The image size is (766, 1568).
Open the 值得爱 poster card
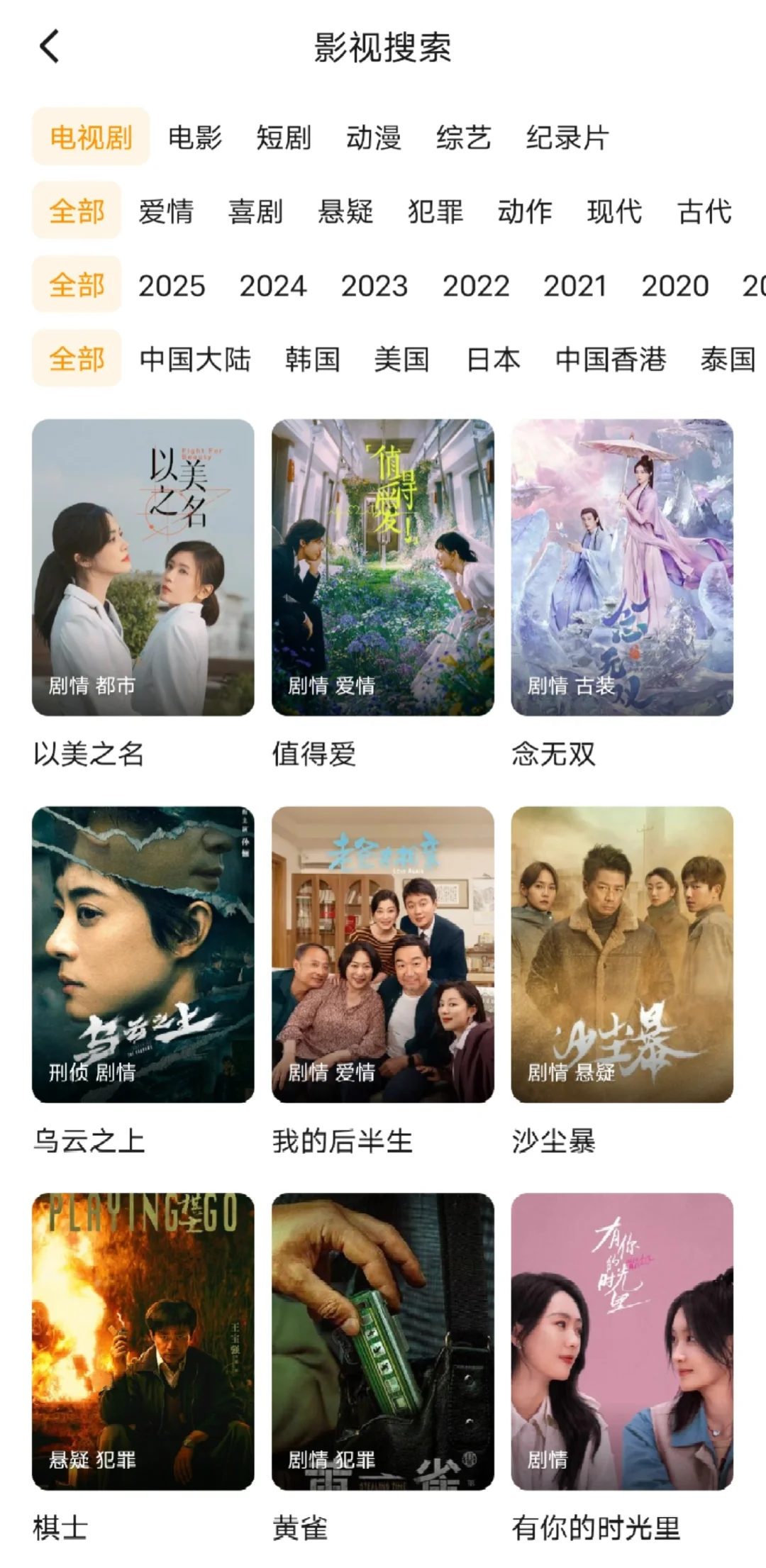pos(383,567)
